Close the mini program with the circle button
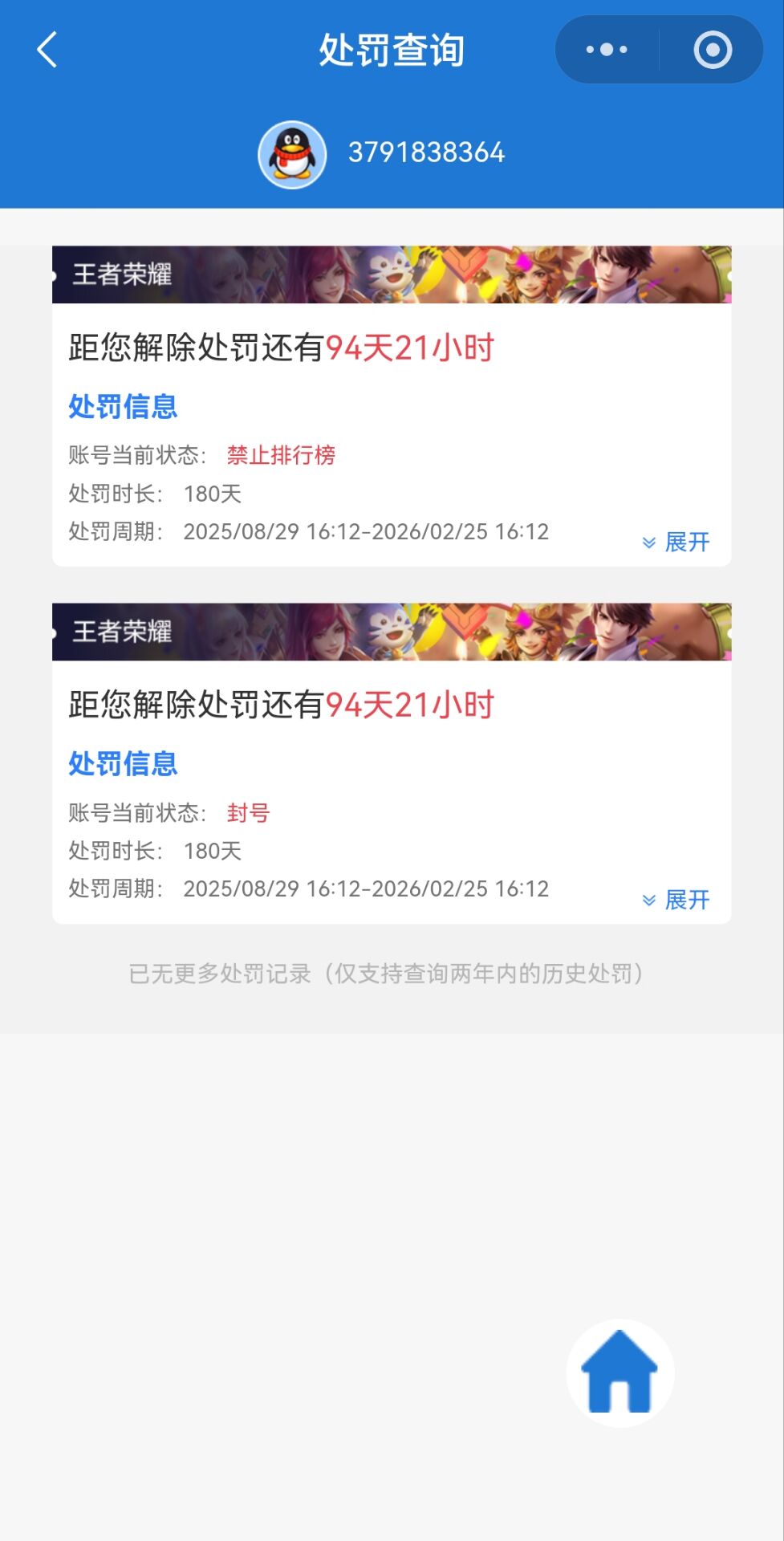Viewport: 784px width, 1541px height. point(712,50)
